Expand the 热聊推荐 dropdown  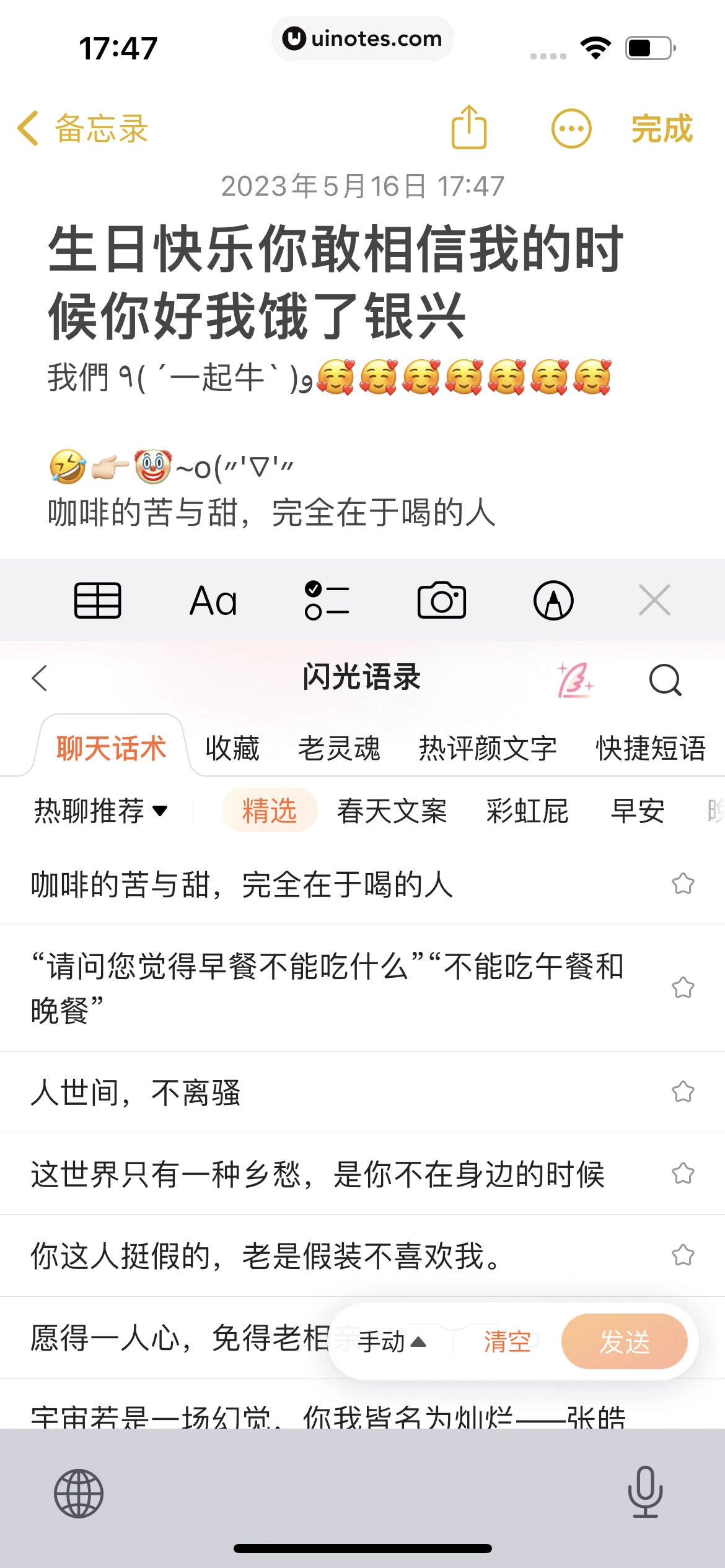click(x=101, y=811)
